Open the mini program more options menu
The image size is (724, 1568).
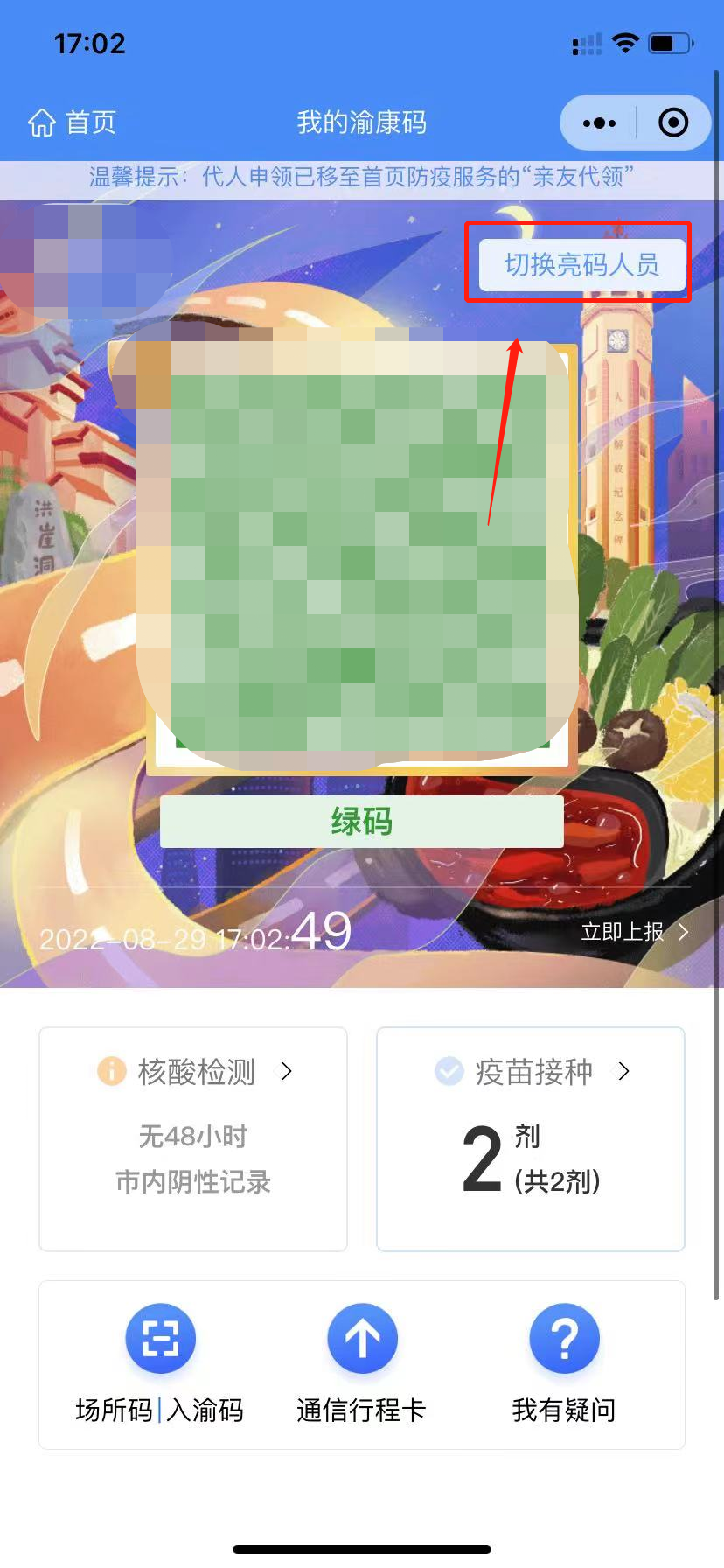599,123
